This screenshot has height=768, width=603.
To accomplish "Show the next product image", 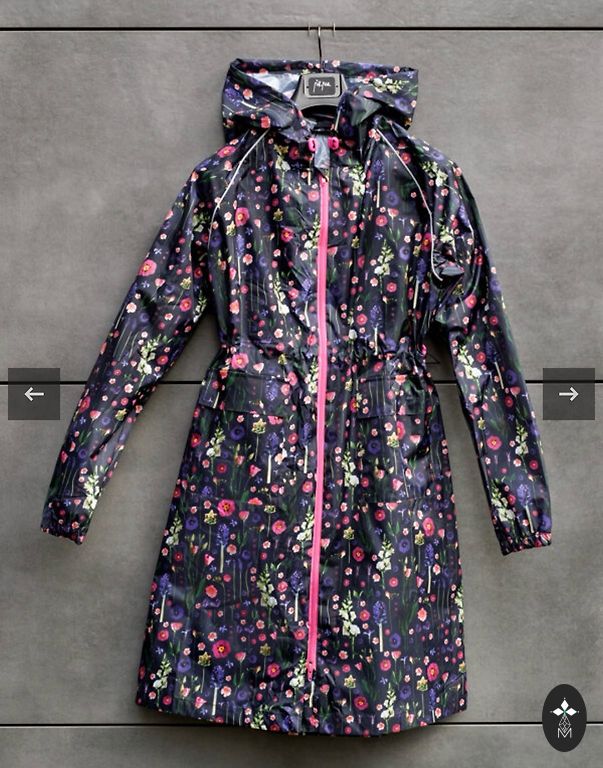I will point(568,394).
